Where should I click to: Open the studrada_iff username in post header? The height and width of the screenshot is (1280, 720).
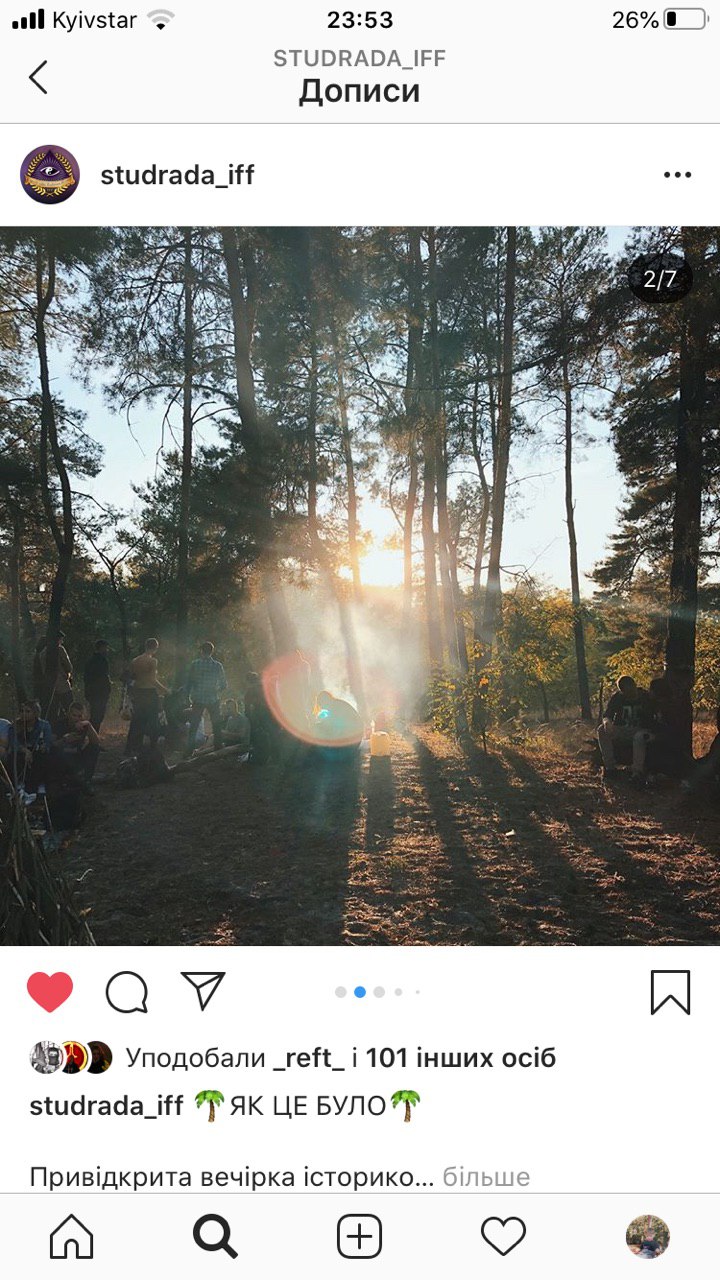click(177, 175)
